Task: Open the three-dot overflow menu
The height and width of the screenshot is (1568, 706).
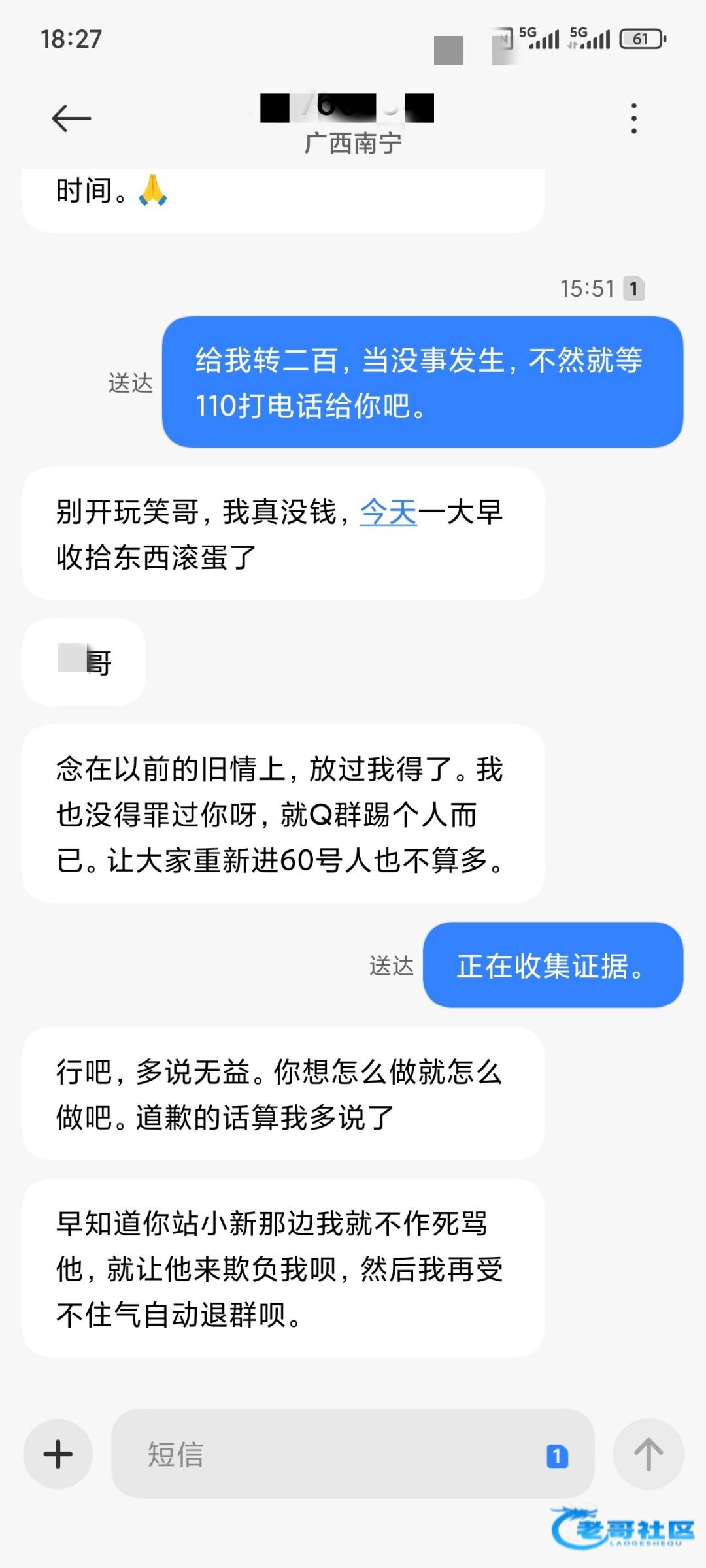Action: (633, 118)
